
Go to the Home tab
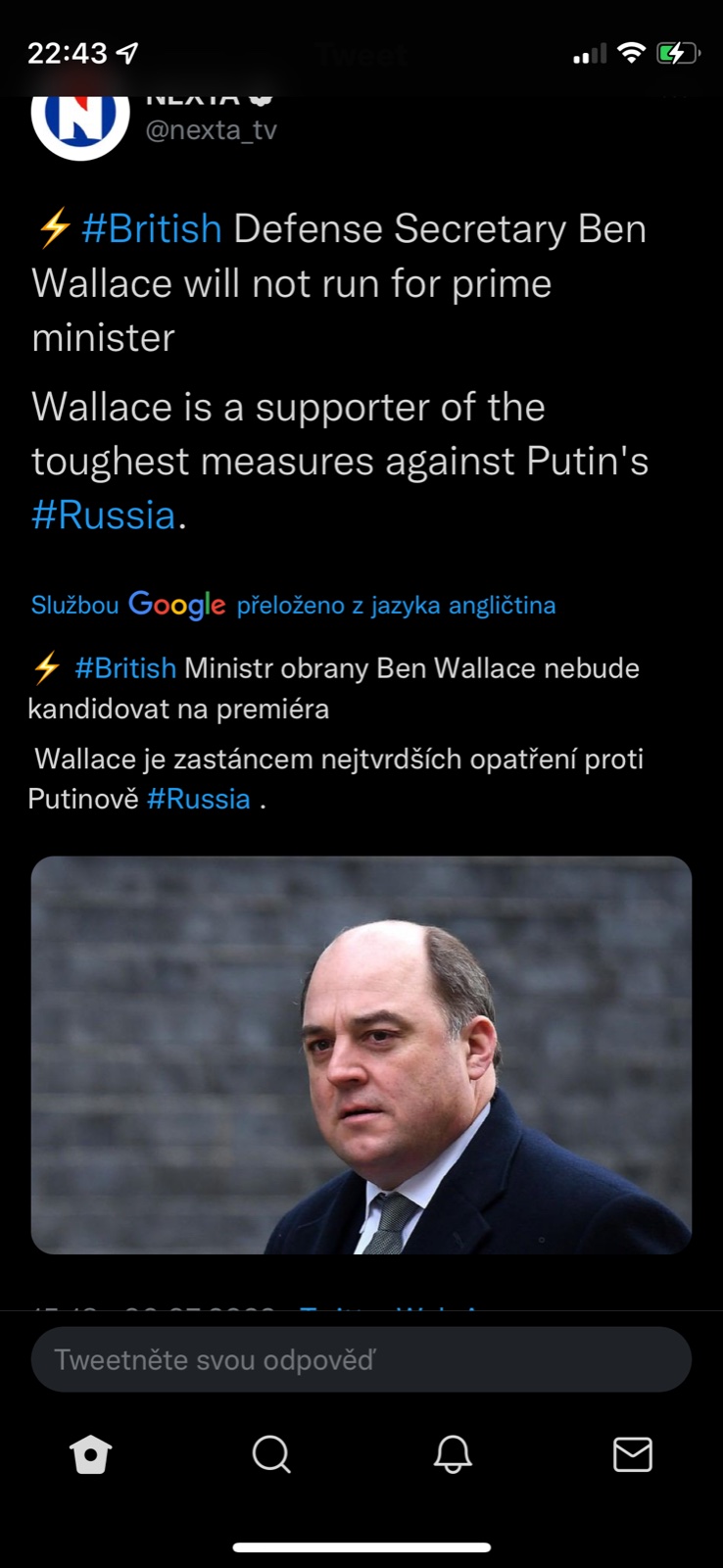(91, 1454)
